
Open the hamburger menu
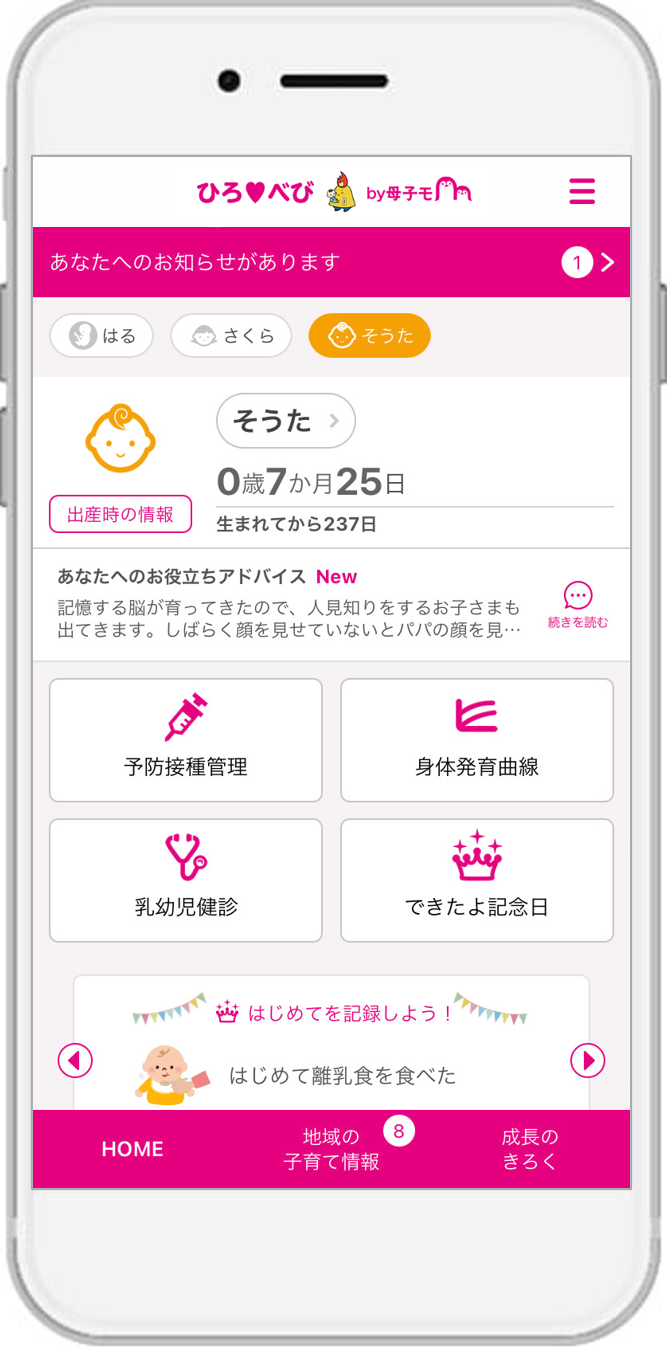point(582,191)
